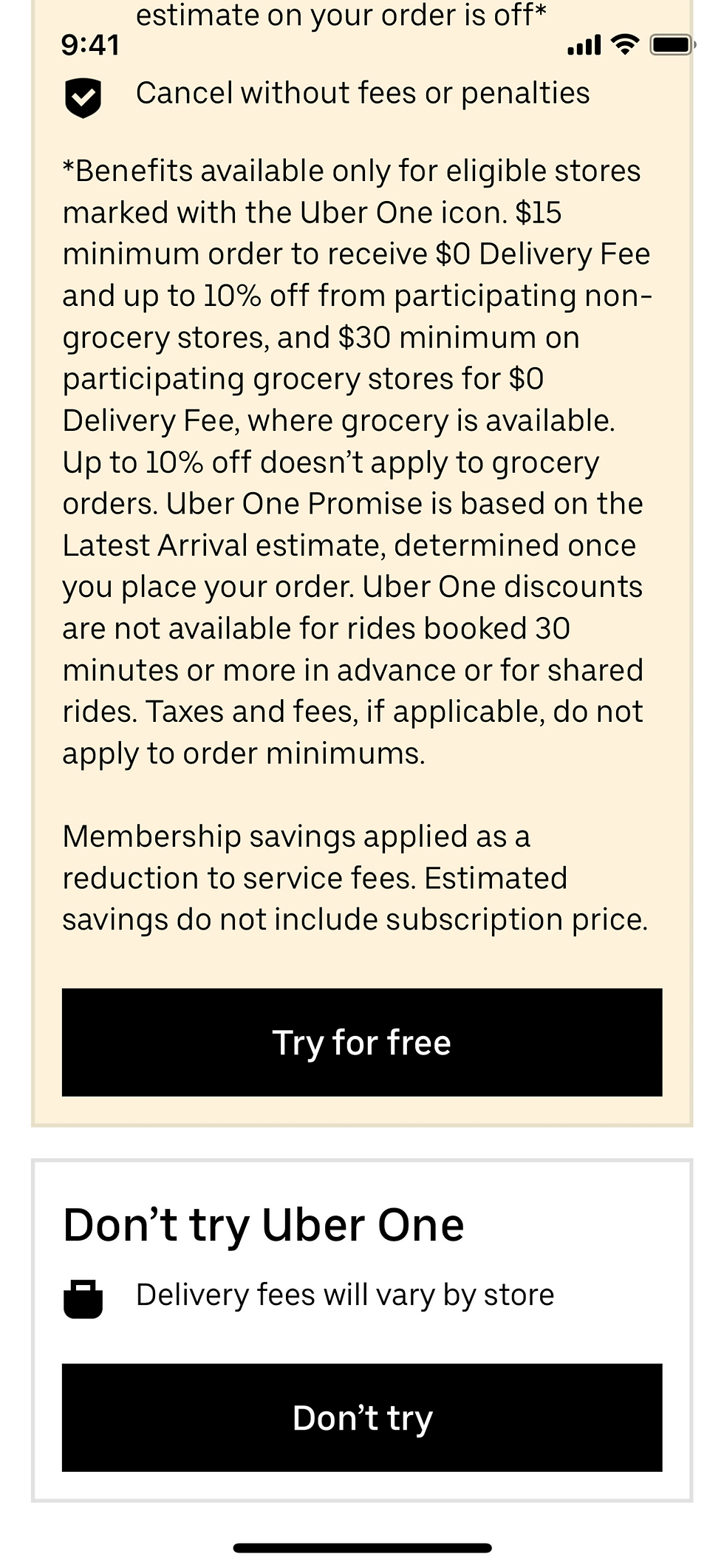Start the Uber One free trial
This screenshot has height=1568, width=724.
tap(362, 1042)
